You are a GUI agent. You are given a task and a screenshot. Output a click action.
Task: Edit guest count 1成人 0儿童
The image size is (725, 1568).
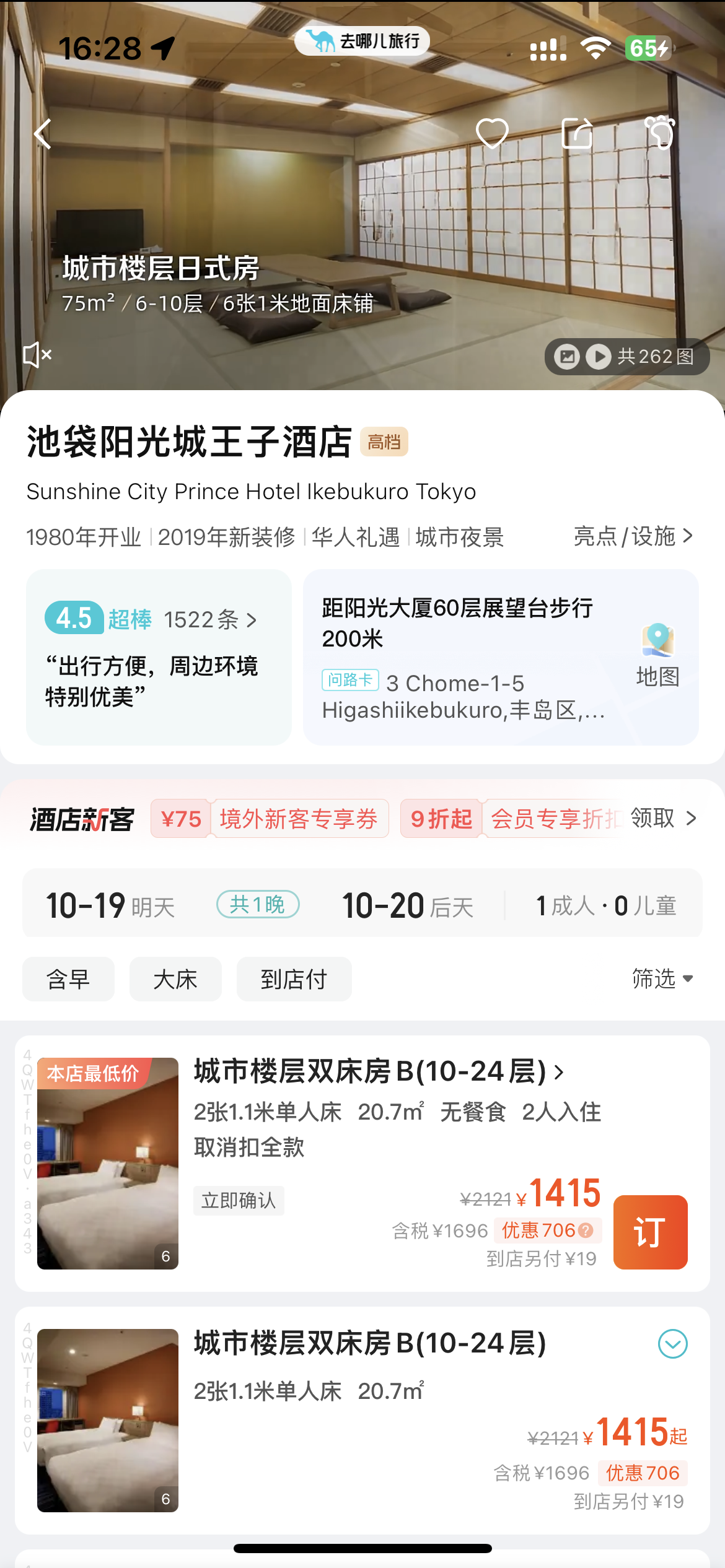click(x=605, y=905)
